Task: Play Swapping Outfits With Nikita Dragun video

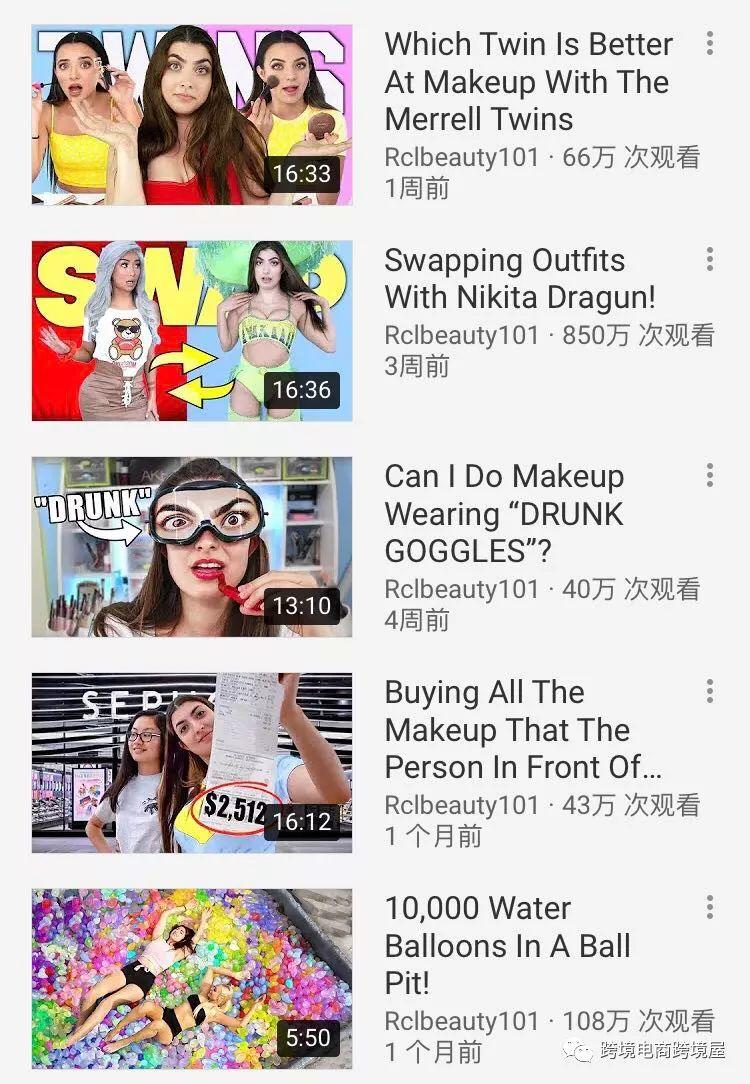Action: coord(192,330)
